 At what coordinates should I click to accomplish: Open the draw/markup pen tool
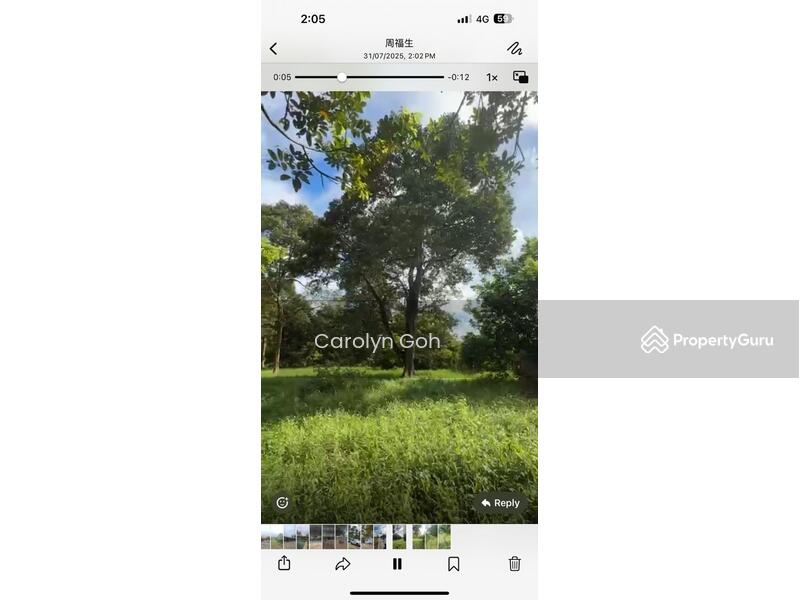point(514,48)
